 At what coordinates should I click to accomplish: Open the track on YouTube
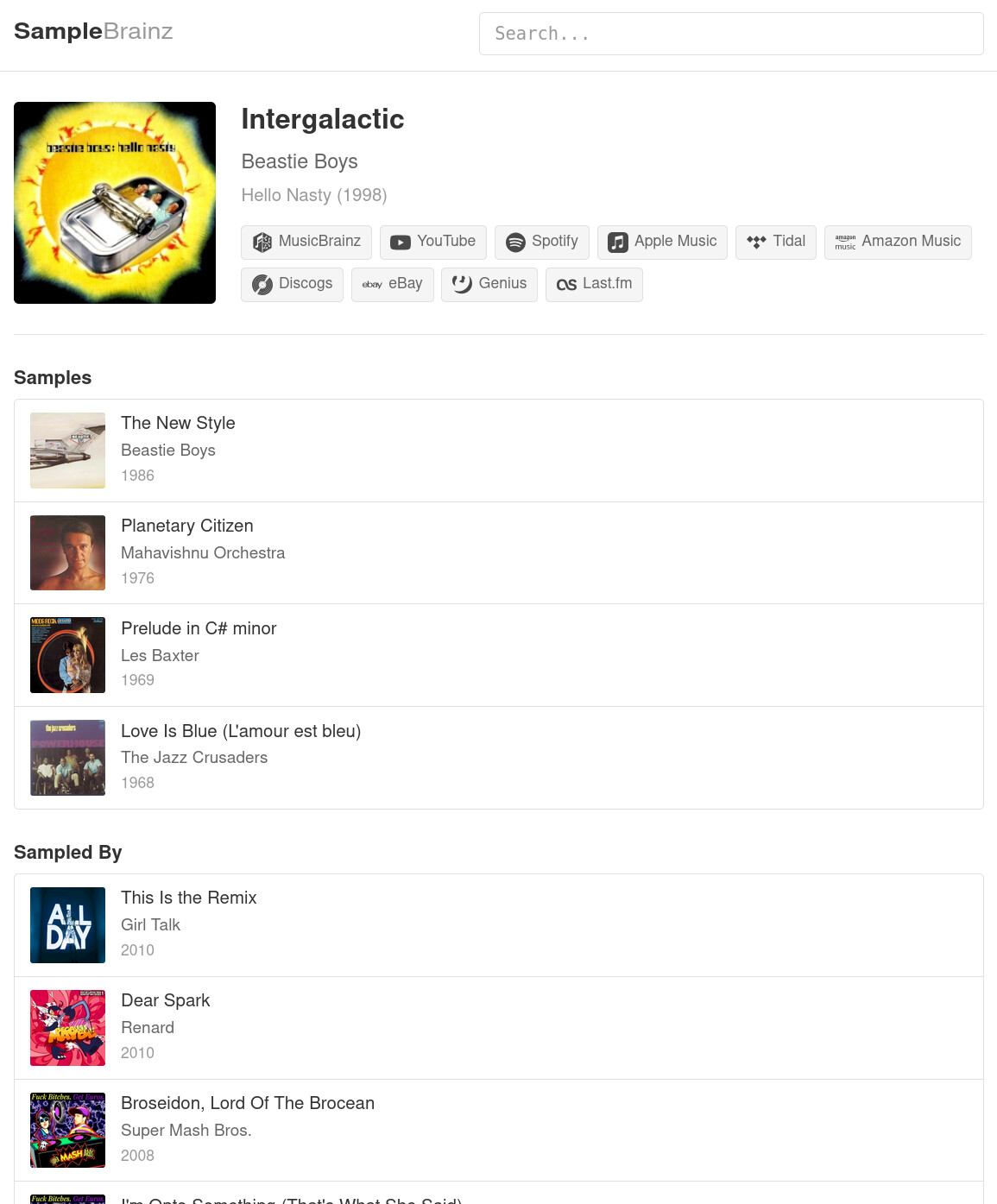coord(432,242)
